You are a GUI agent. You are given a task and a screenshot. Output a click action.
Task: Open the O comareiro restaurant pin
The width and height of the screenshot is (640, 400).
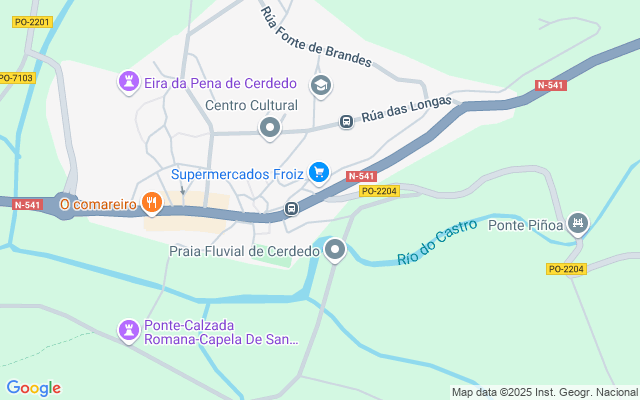152,204
